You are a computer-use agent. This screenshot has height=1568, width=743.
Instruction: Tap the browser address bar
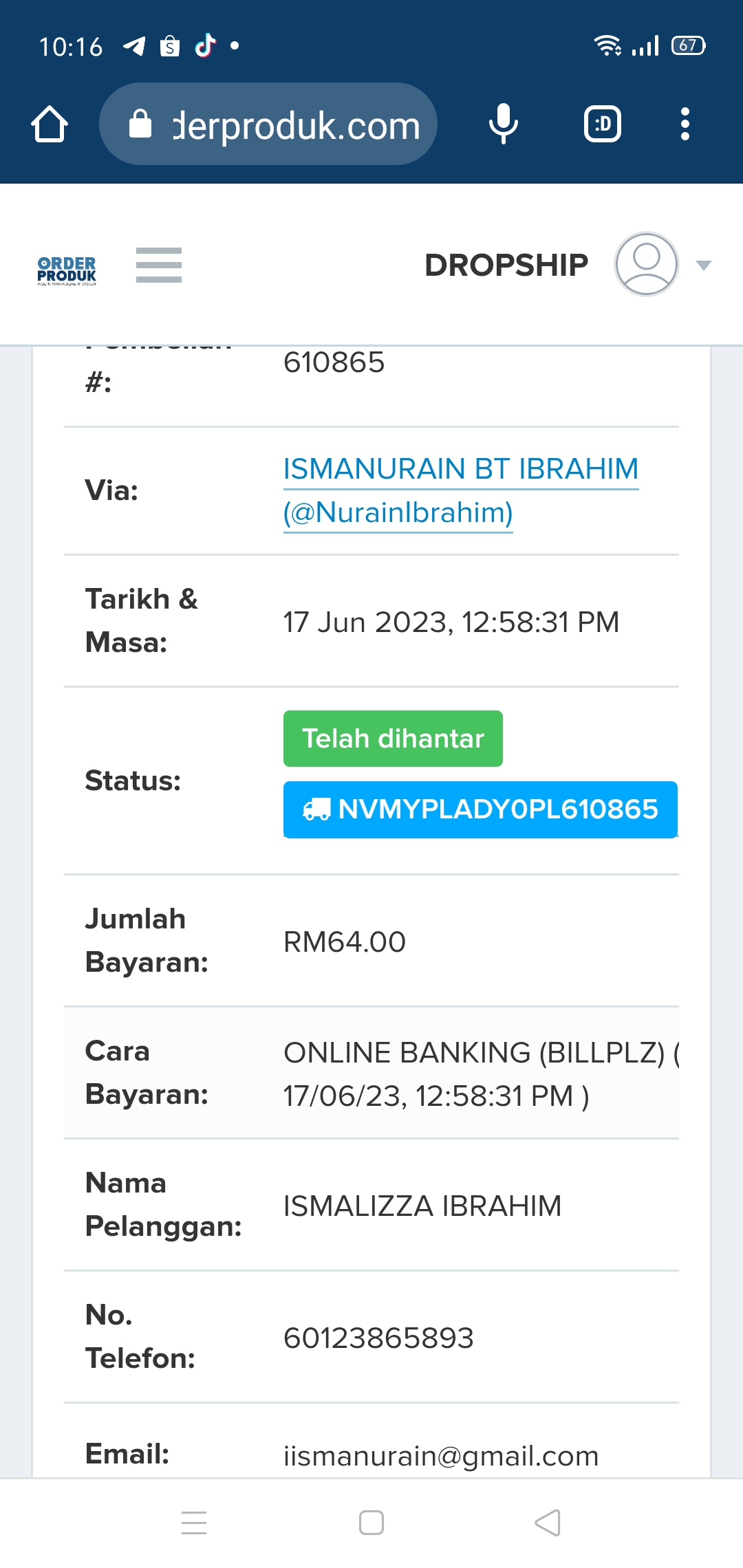(268, 124)
